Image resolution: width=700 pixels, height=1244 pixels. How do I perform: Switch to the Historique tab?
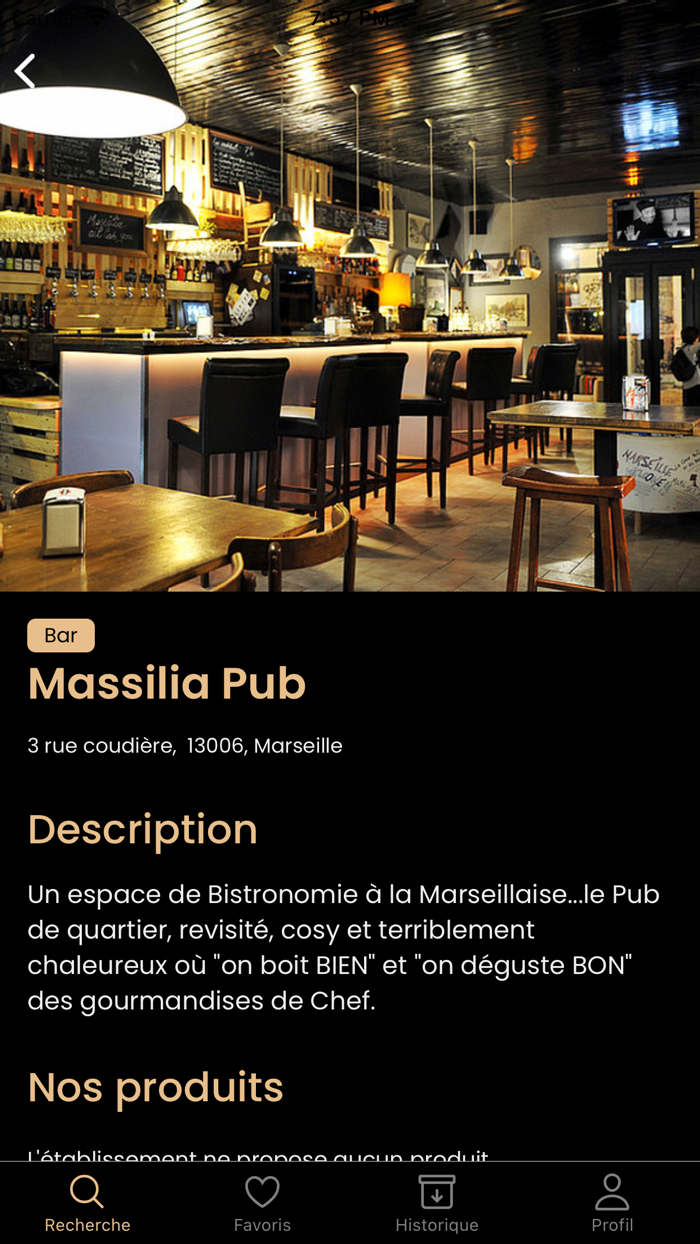[x=437, y=1203]
